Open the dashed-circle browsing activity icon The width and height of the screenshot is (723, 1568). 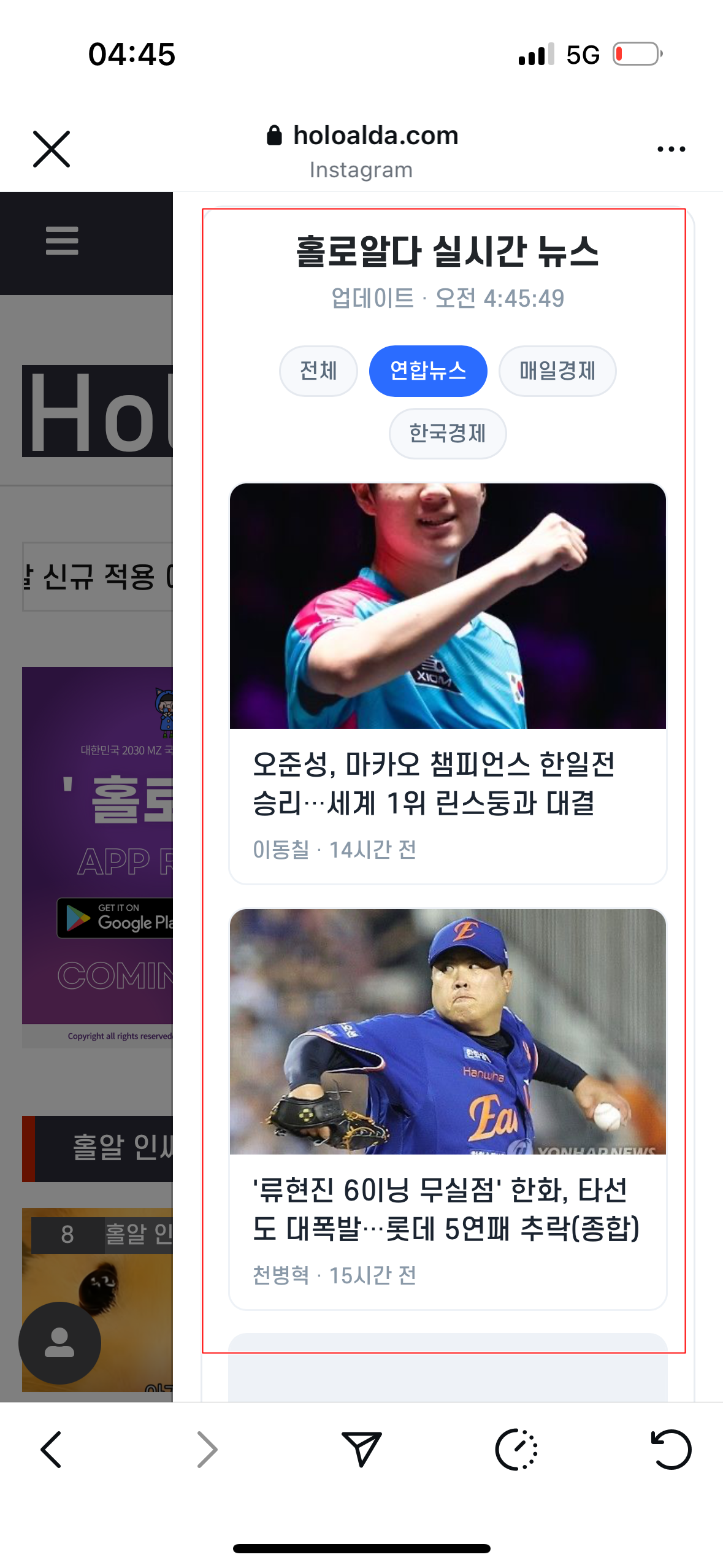(516, 1450)
